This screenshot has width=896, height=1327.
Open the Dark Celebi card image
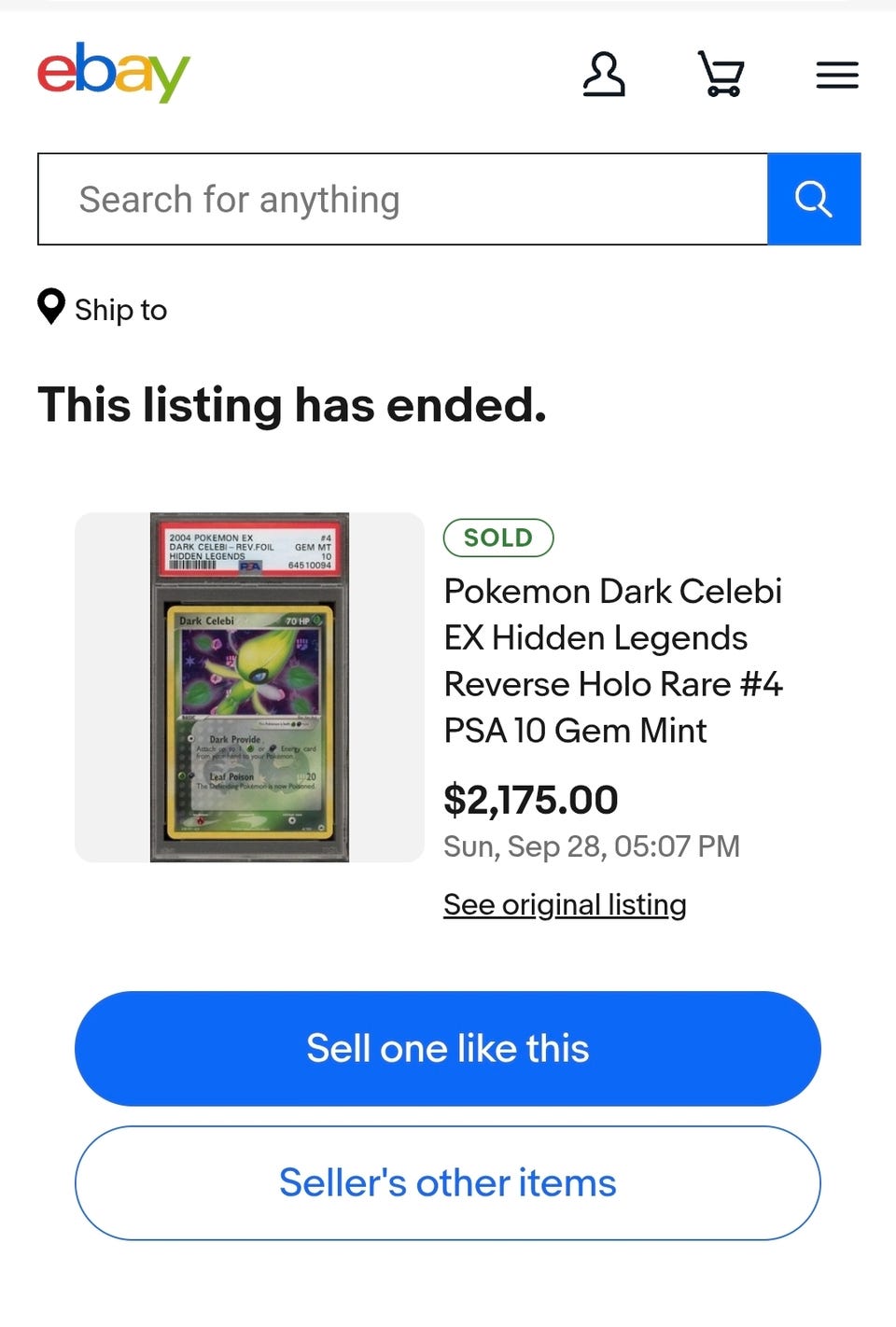[x=249, y=687]
